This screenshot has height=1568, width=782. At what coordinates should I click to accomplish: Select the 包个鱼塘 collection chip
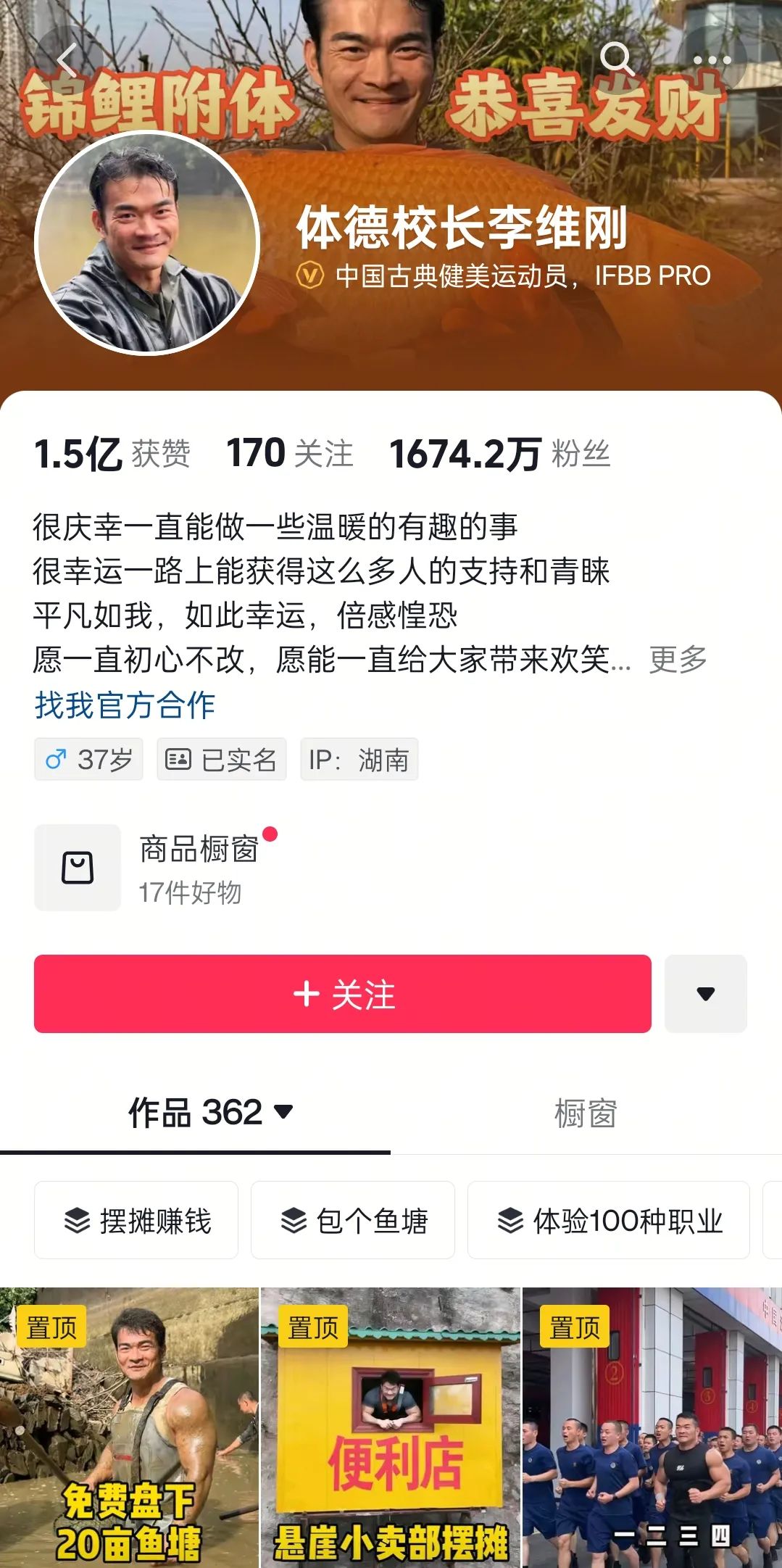(x=353, y=1221)
